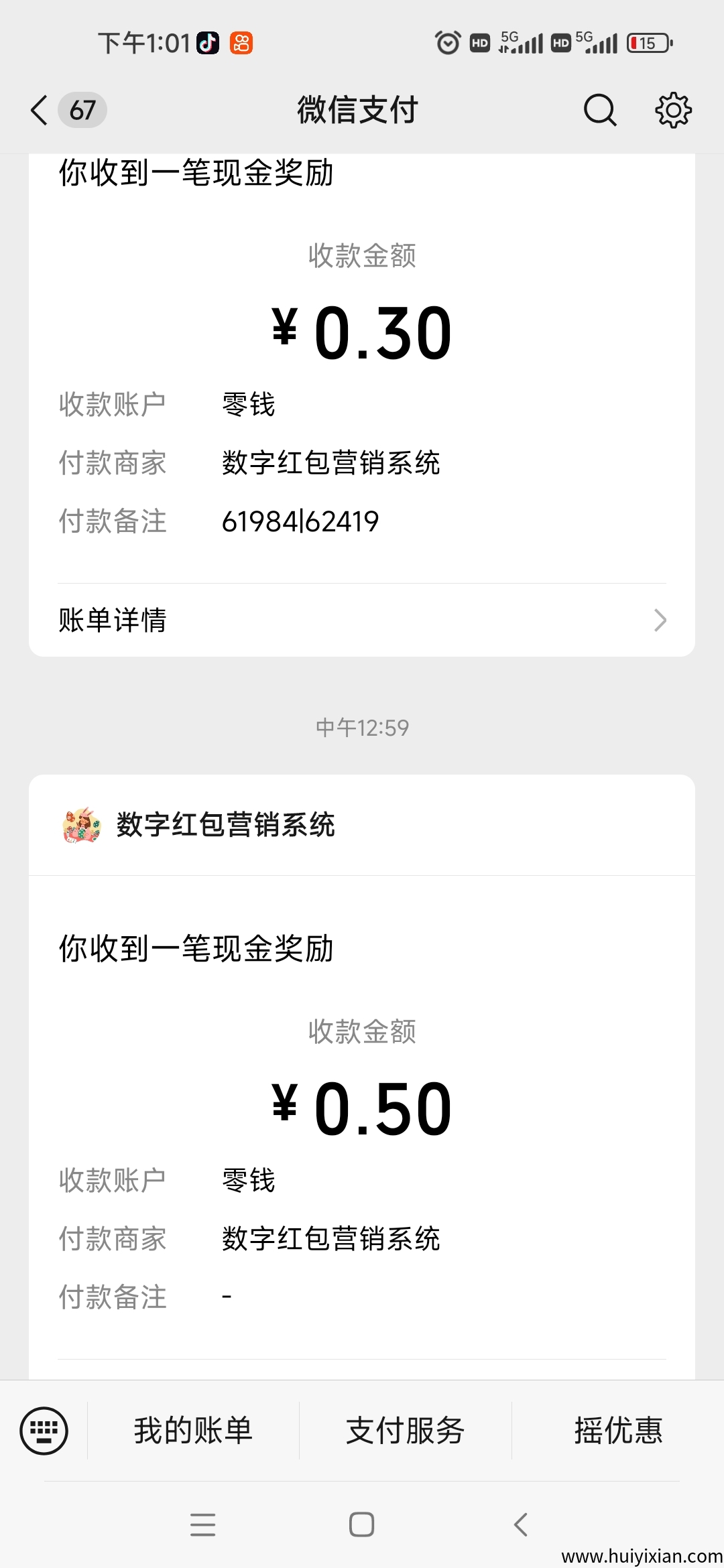Tap the system home button
The height and width of the screenshot is (1568, 724).
click(361, 1524)
